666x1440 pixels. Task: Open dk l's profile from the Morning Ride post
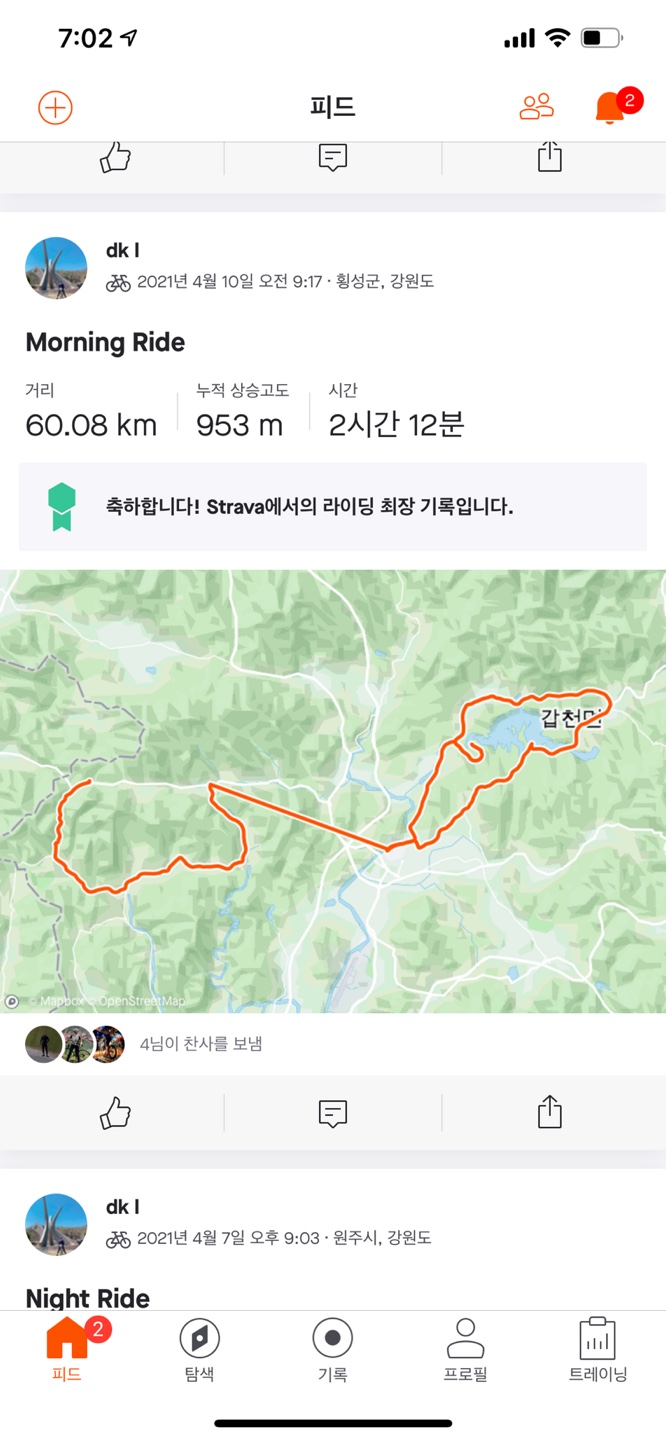[x=56, y=268]
